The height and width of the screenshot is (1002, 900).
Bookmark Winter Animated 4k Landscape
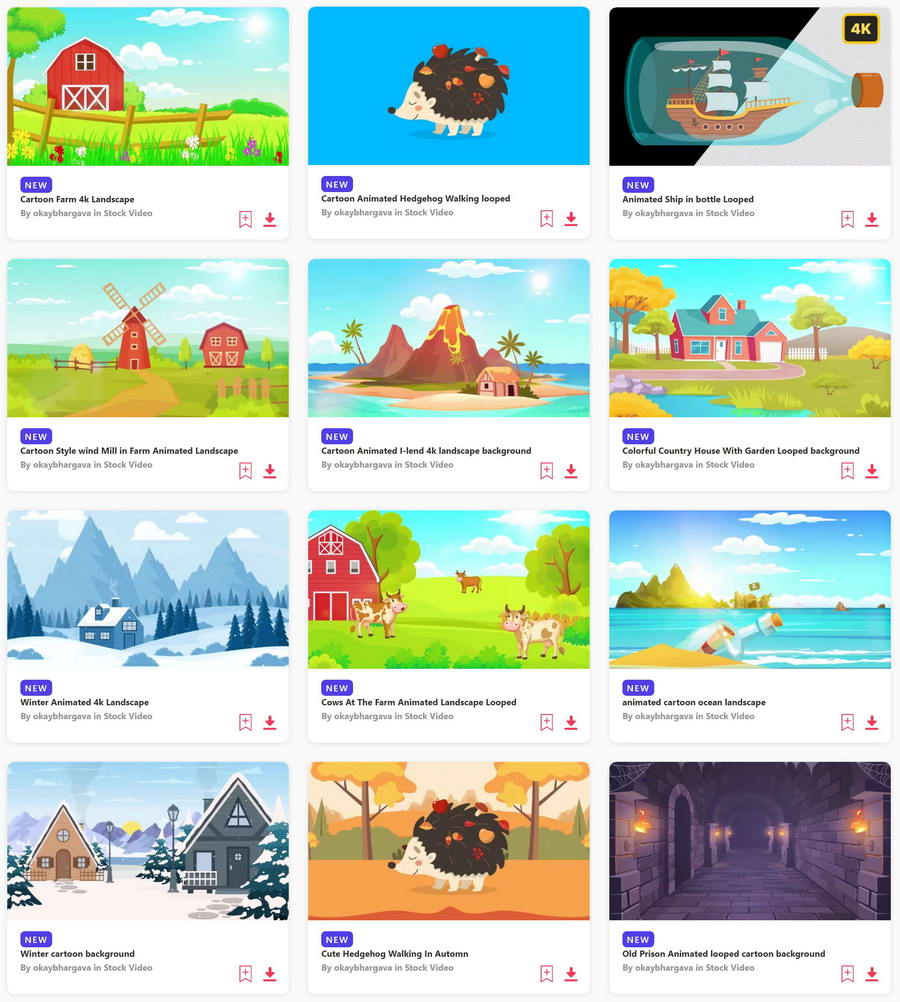pyautogui.click(x=245, y=722)
